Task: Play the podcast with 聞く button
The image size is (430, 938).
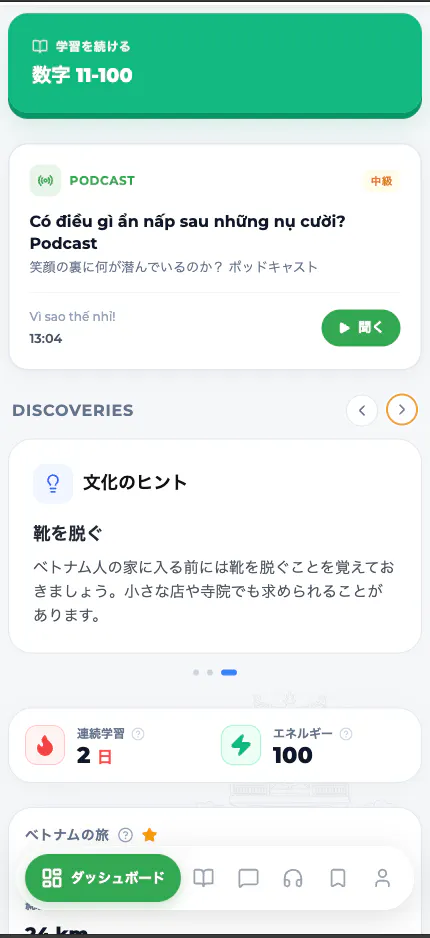Action: click(361, 328)
